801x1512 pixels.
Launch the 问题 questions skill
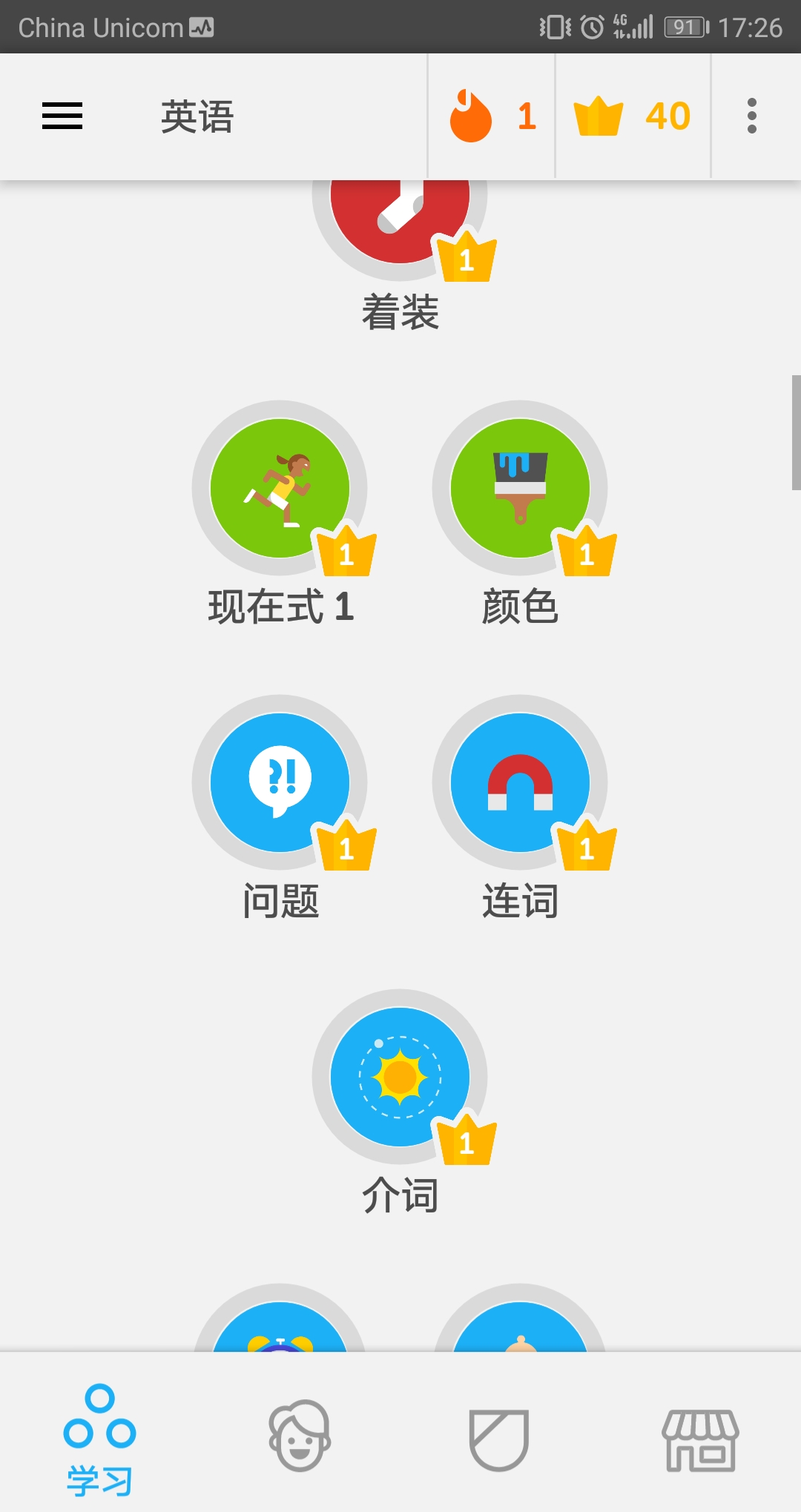(280, 783)
